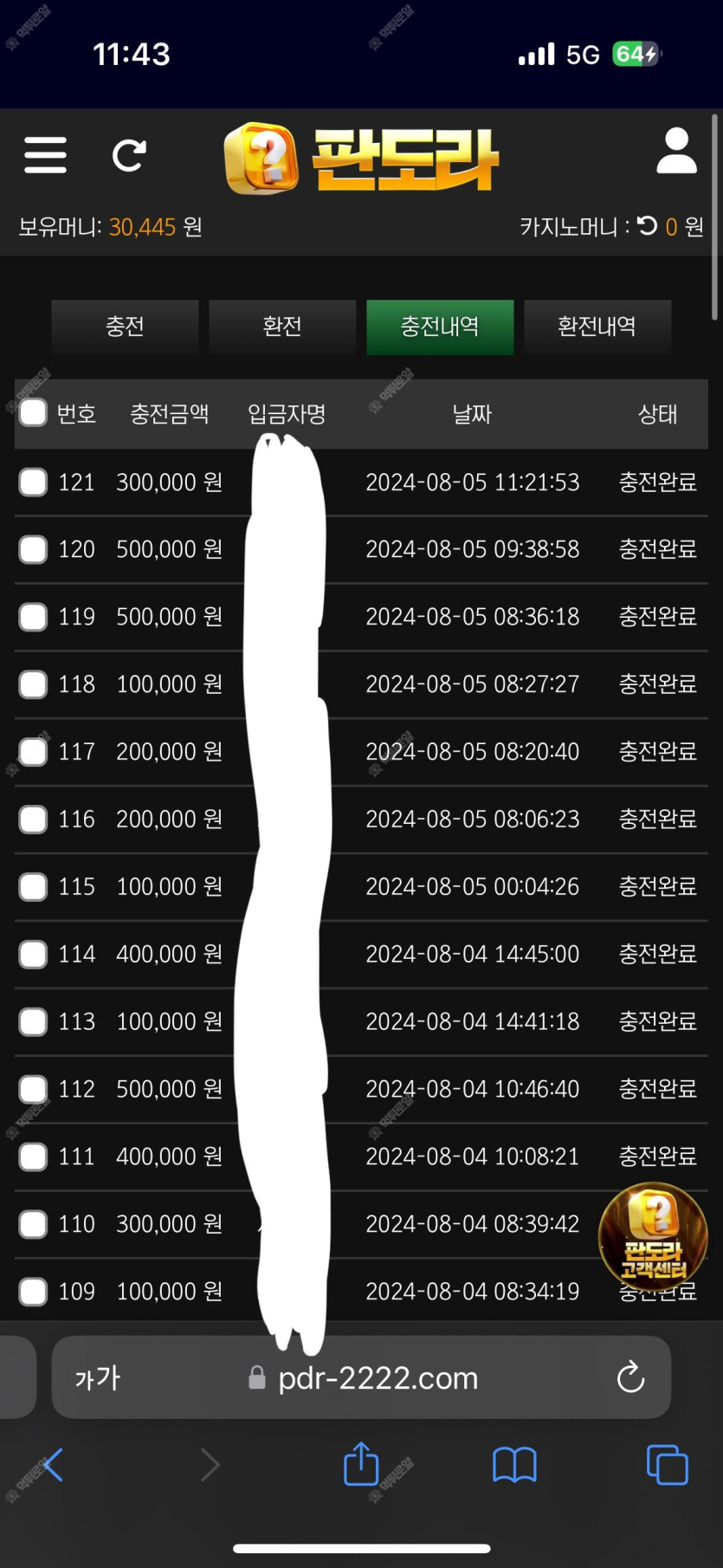Tap the pdr-2222.com address bar

click(x=363, y=1377)
